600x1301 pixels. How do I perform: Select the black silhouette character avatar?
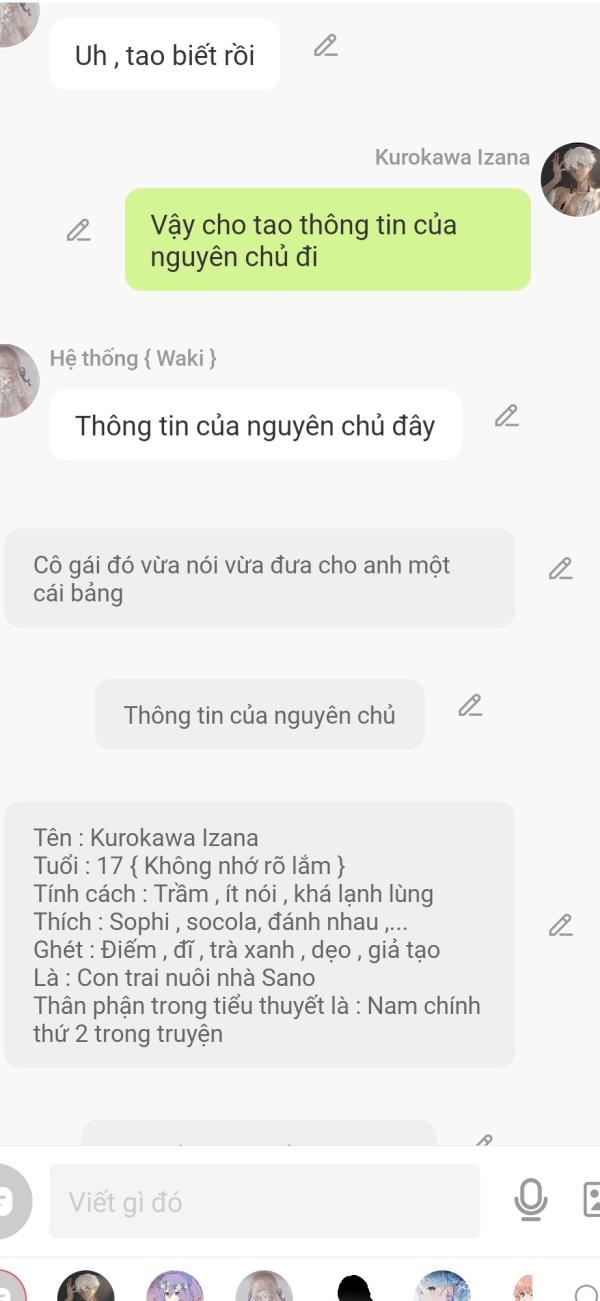pos(354,1289)
